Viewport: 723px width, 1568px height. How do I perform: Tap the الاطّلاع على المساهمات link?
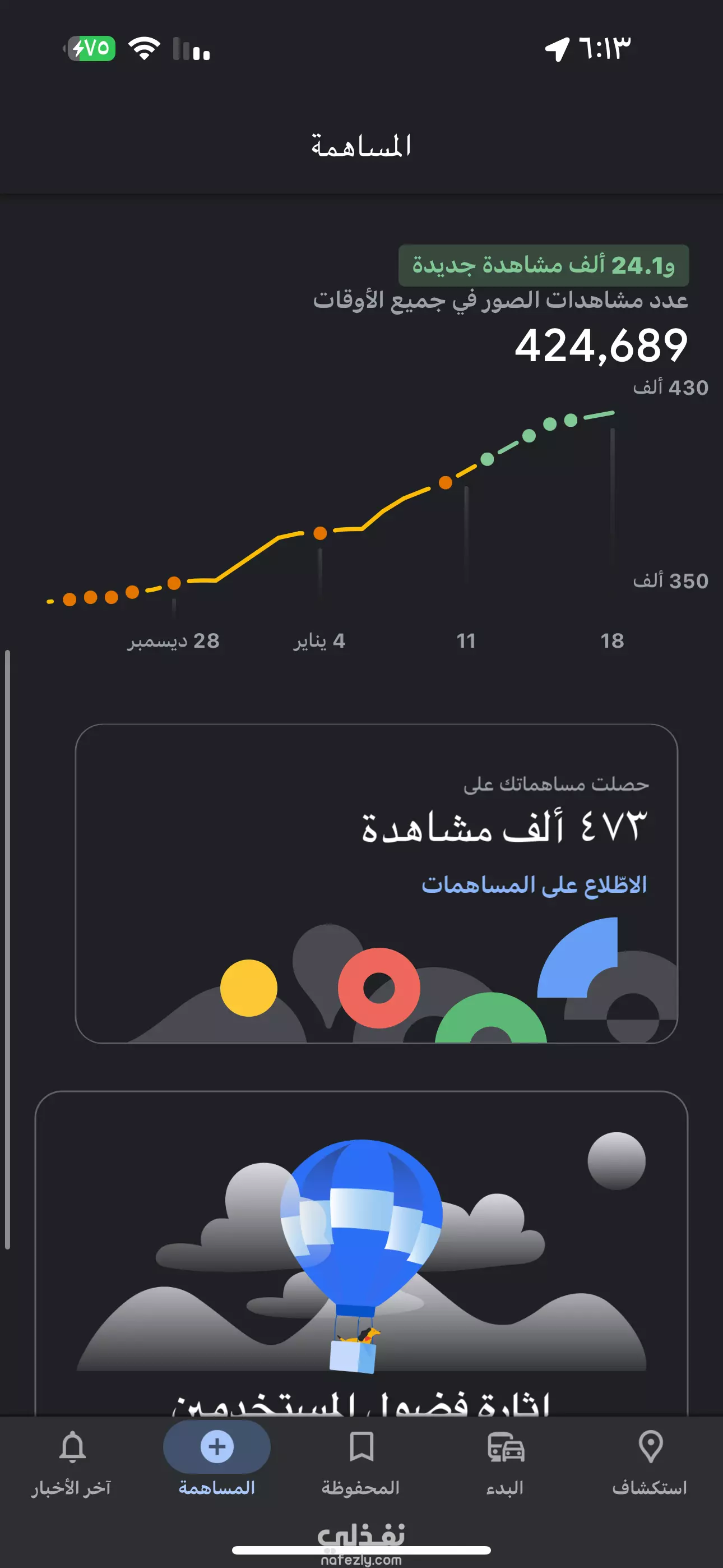pos(534,884)
